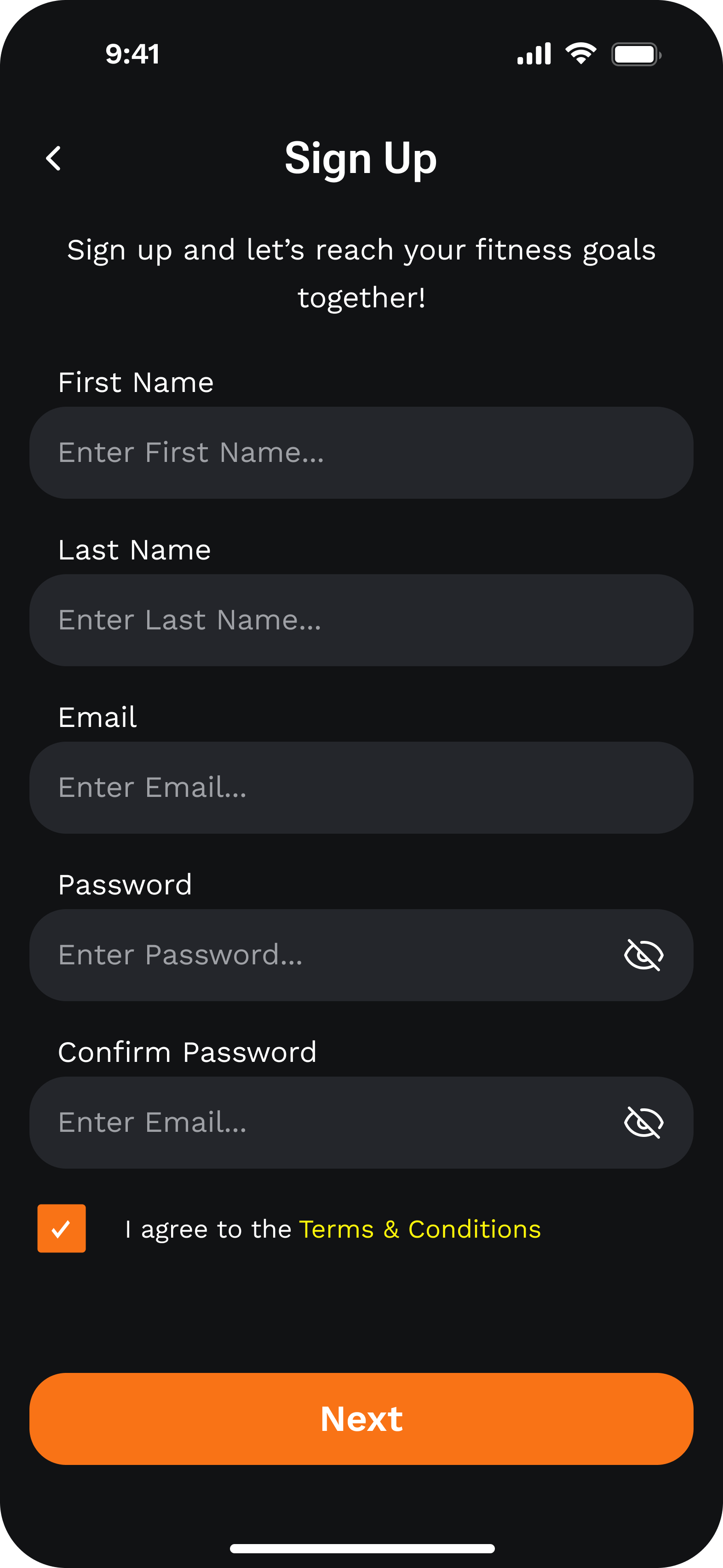
Task: Click the back arrow icon
Action: [x=54, y=158]
